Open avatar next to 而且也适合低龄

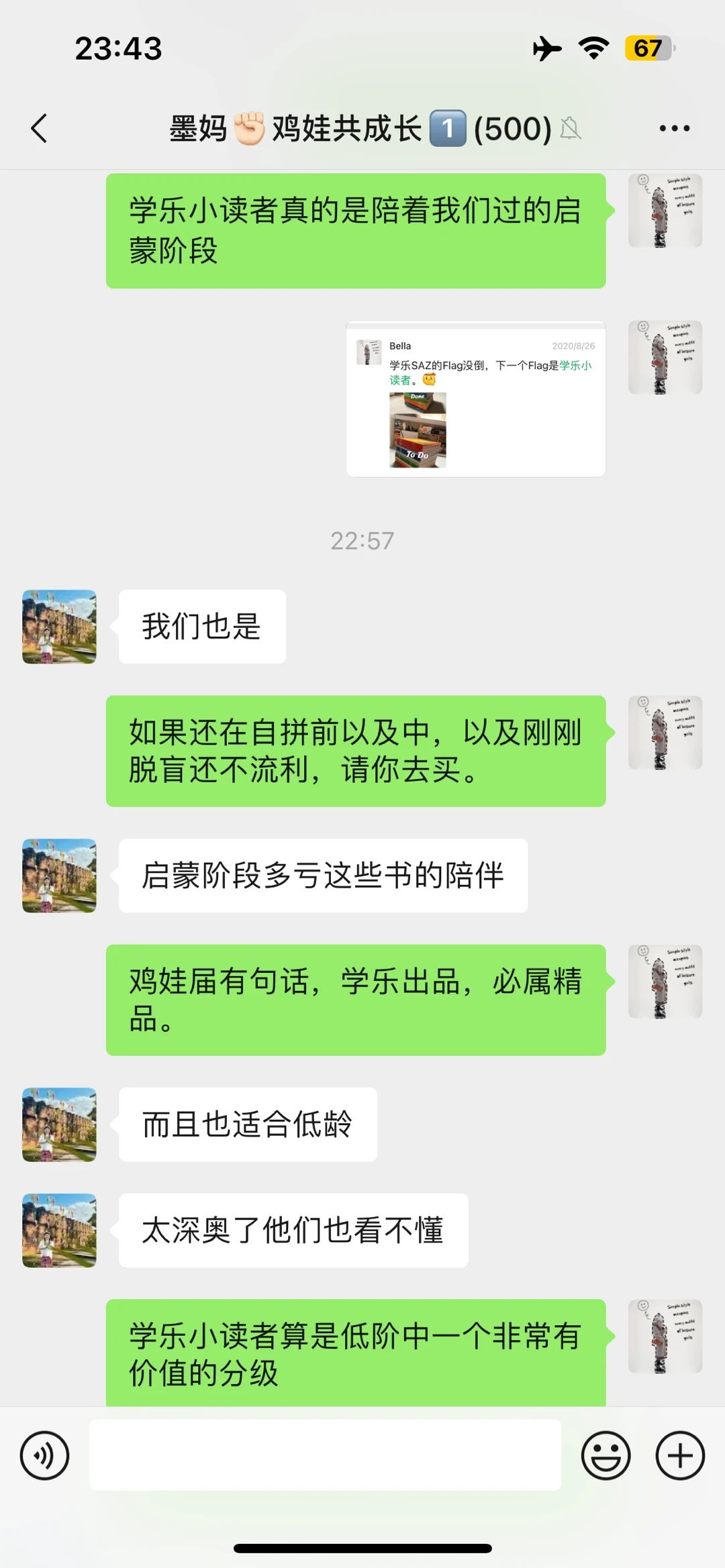(59, 1125)
